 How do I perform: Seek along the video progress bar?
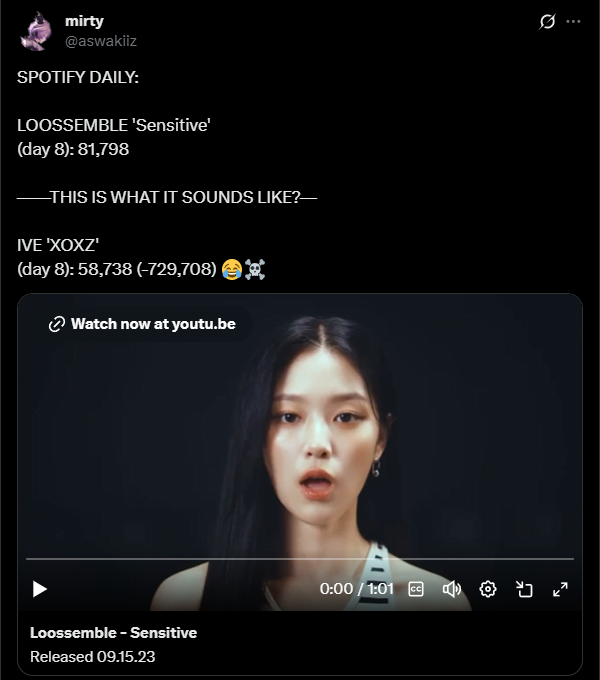pos(300,559)
